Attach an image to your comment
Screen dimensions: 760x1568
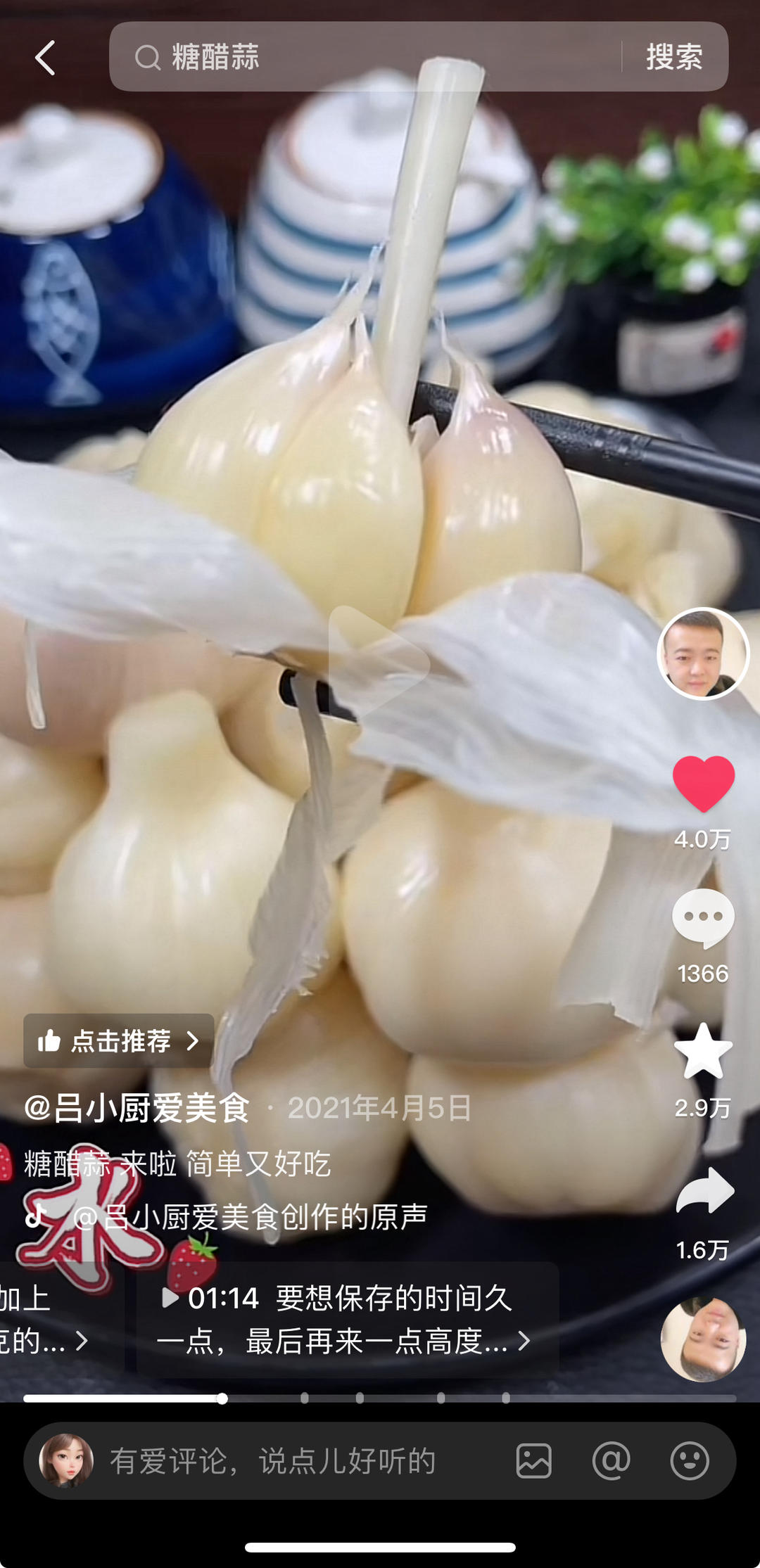[x=534, y=1461]
